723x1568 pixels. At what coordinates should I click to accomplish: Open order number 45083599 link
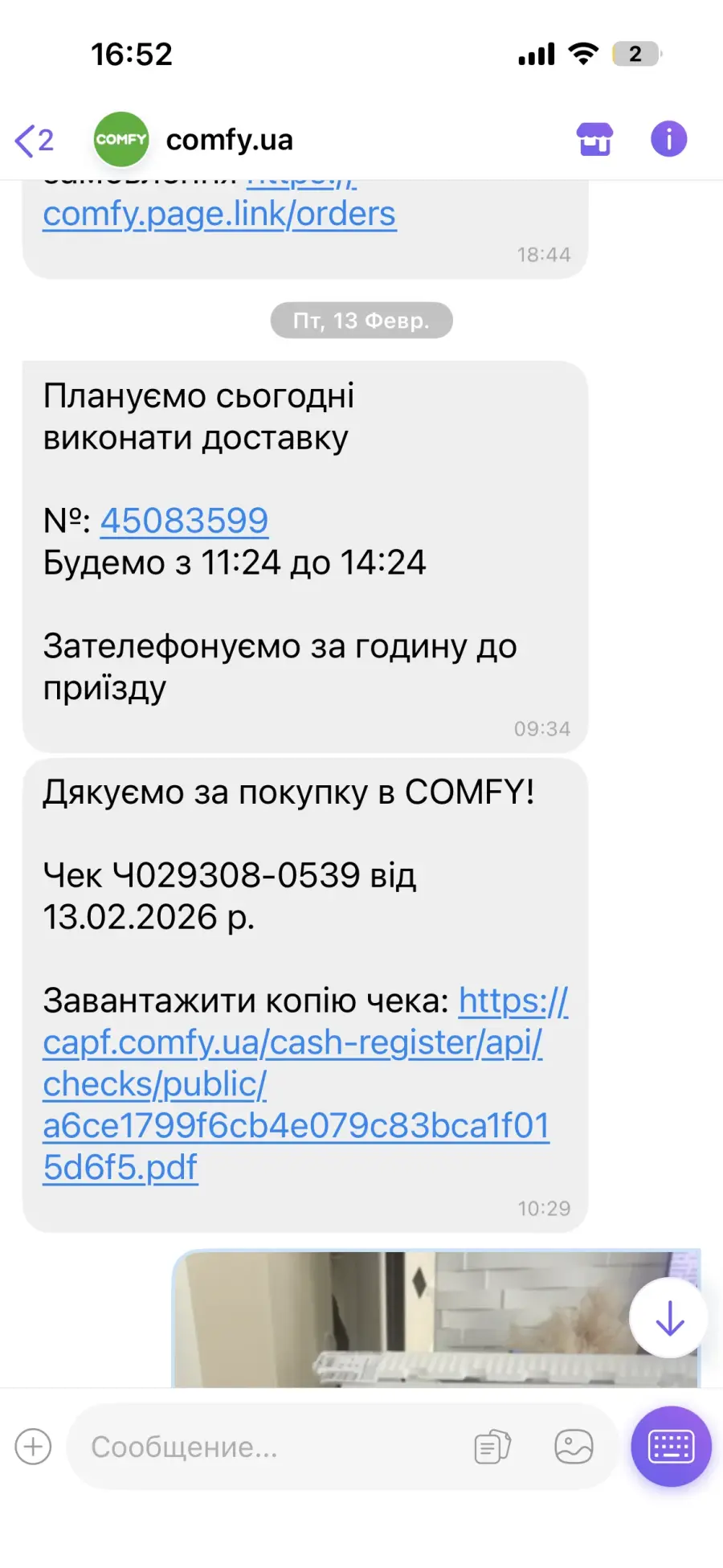point(184,521)
